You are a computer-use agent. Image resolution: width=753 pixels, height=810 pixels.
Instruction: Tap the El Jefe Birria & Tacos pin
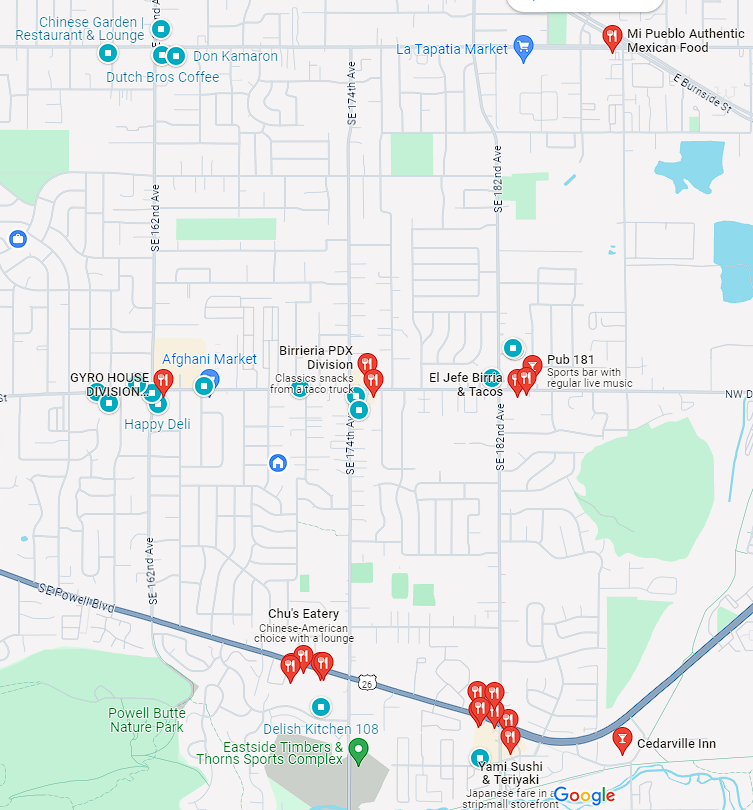(x=517, y=380)
